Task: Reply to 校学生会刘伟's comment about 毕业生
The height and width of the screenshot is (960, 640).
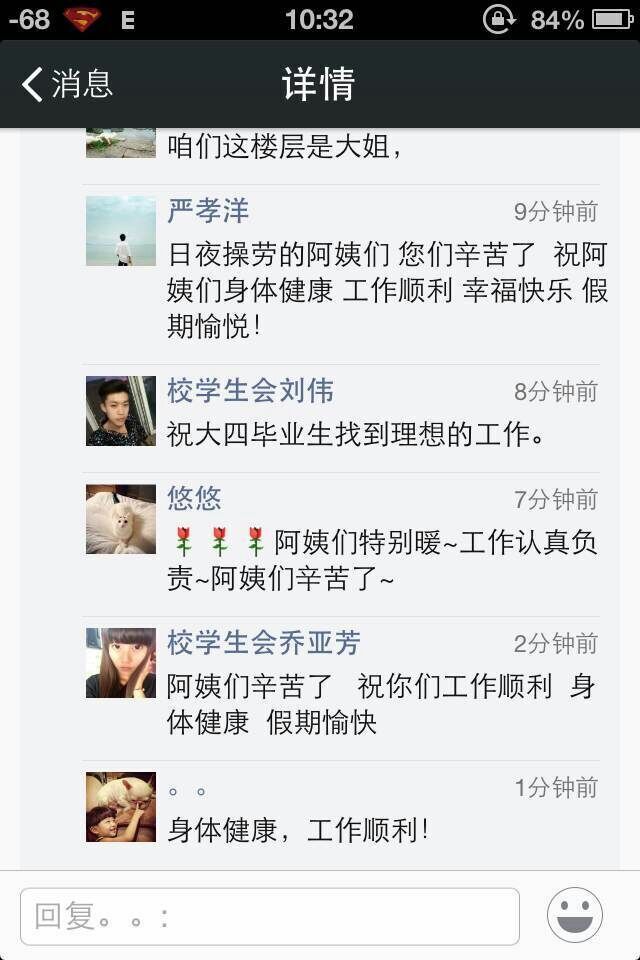Action: click(x=355, y=435)
